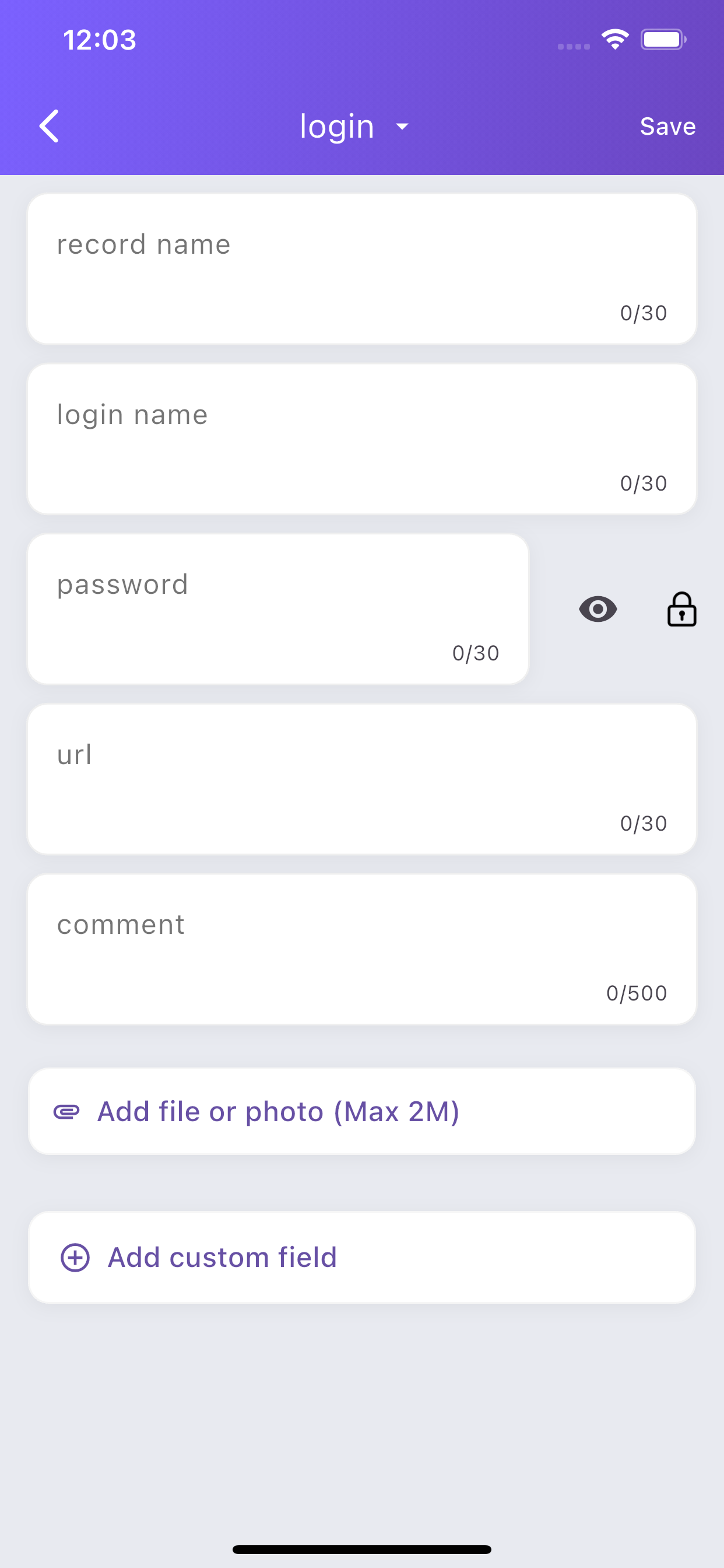Collapse the record type selector arrow
The height and width of the screenshot is (1568, 724).
(402, 127)
